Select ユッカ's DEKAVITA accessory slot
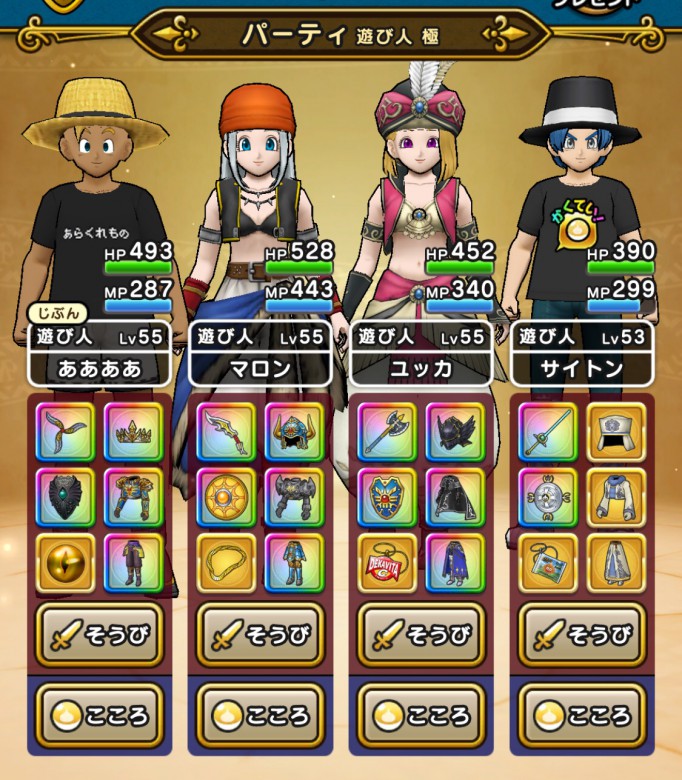The width and height of the screenshot is (682, 780). click(387, 563)
